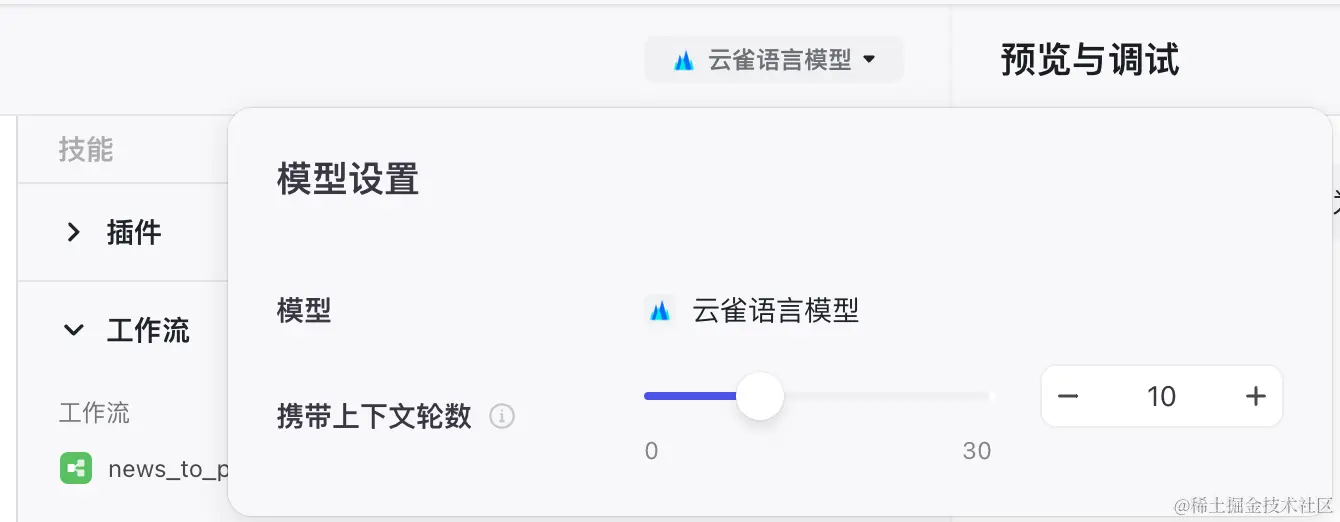Viewport: 1340px width, 522px height.
Task: Select the context rounds value field showing 10
Action: pyautogui.click(x=1161, y=396)
